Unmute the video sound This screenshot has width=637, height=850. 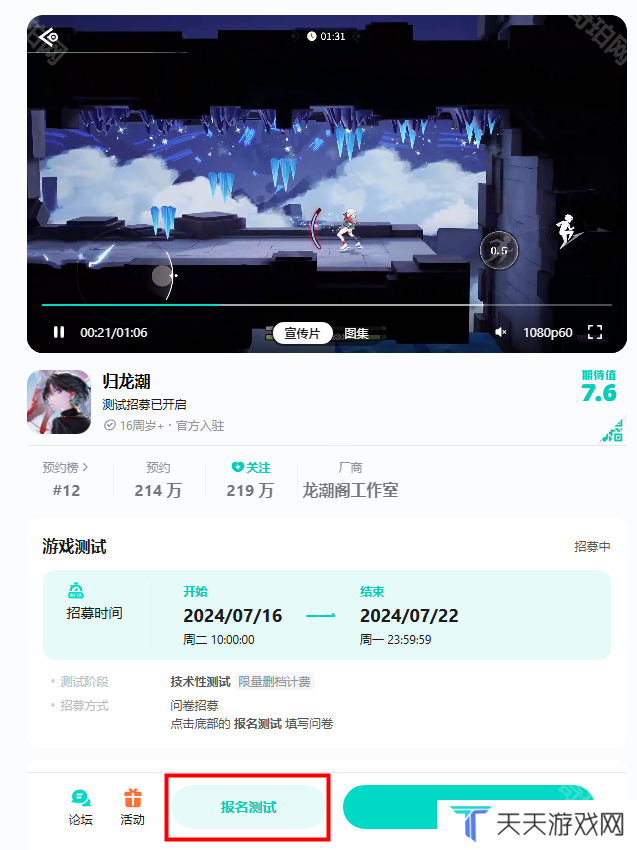501,332
